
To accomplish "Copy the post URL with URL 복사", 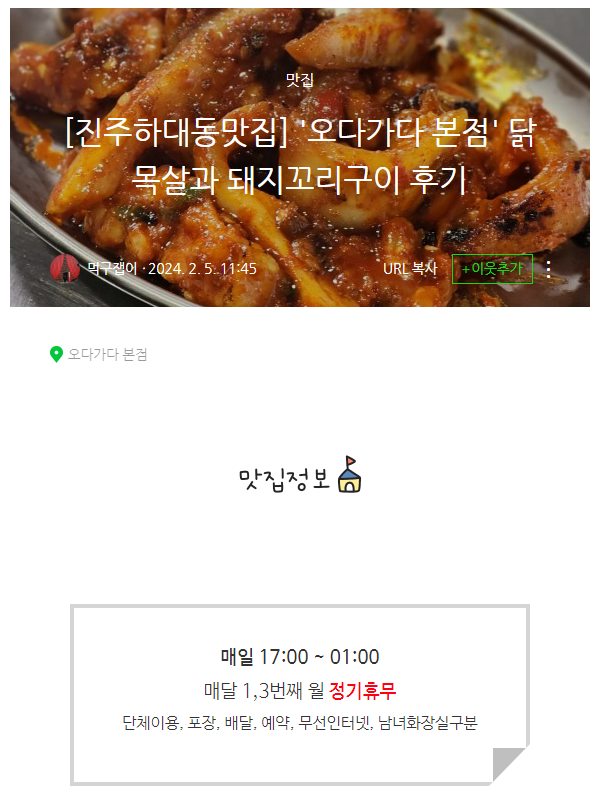I will (x=410, y=269).
